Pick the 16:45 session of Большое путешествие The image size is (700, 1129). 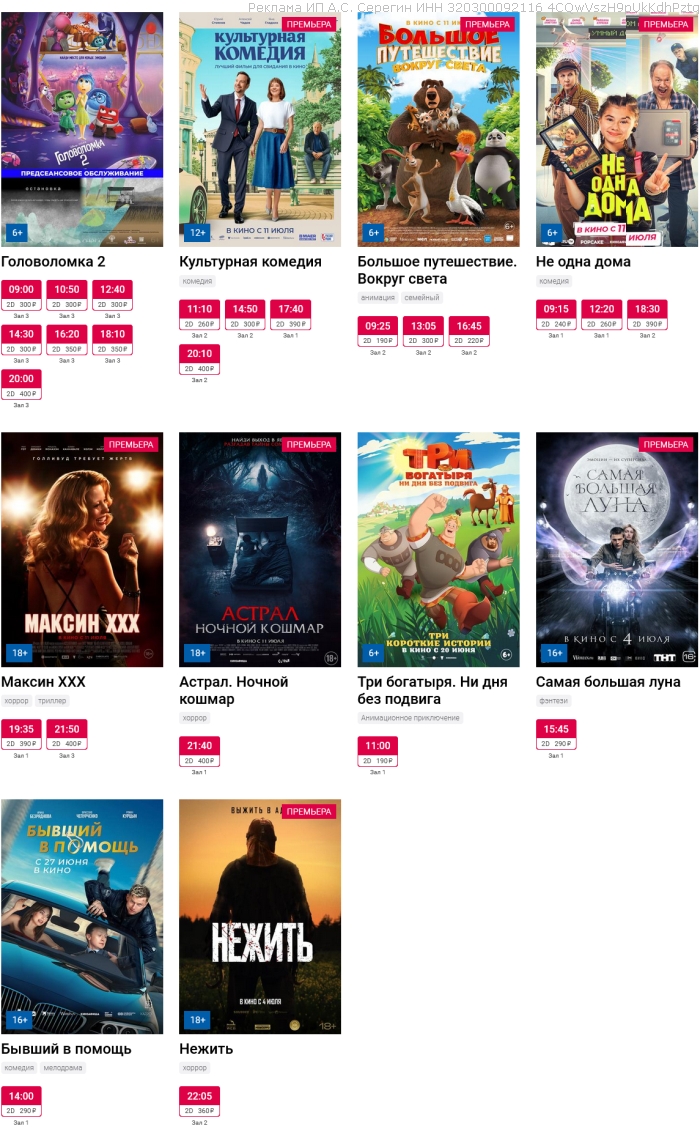tap(469, 332)
